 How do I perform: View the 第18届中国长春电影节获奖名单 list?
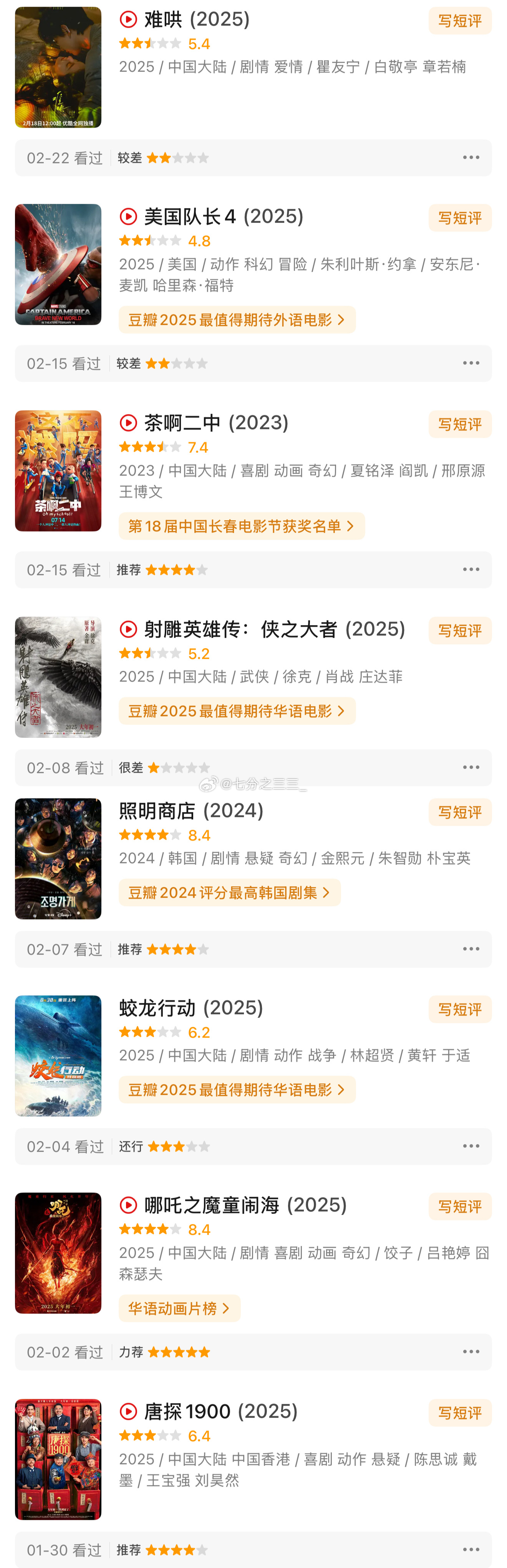click(241, 526)
